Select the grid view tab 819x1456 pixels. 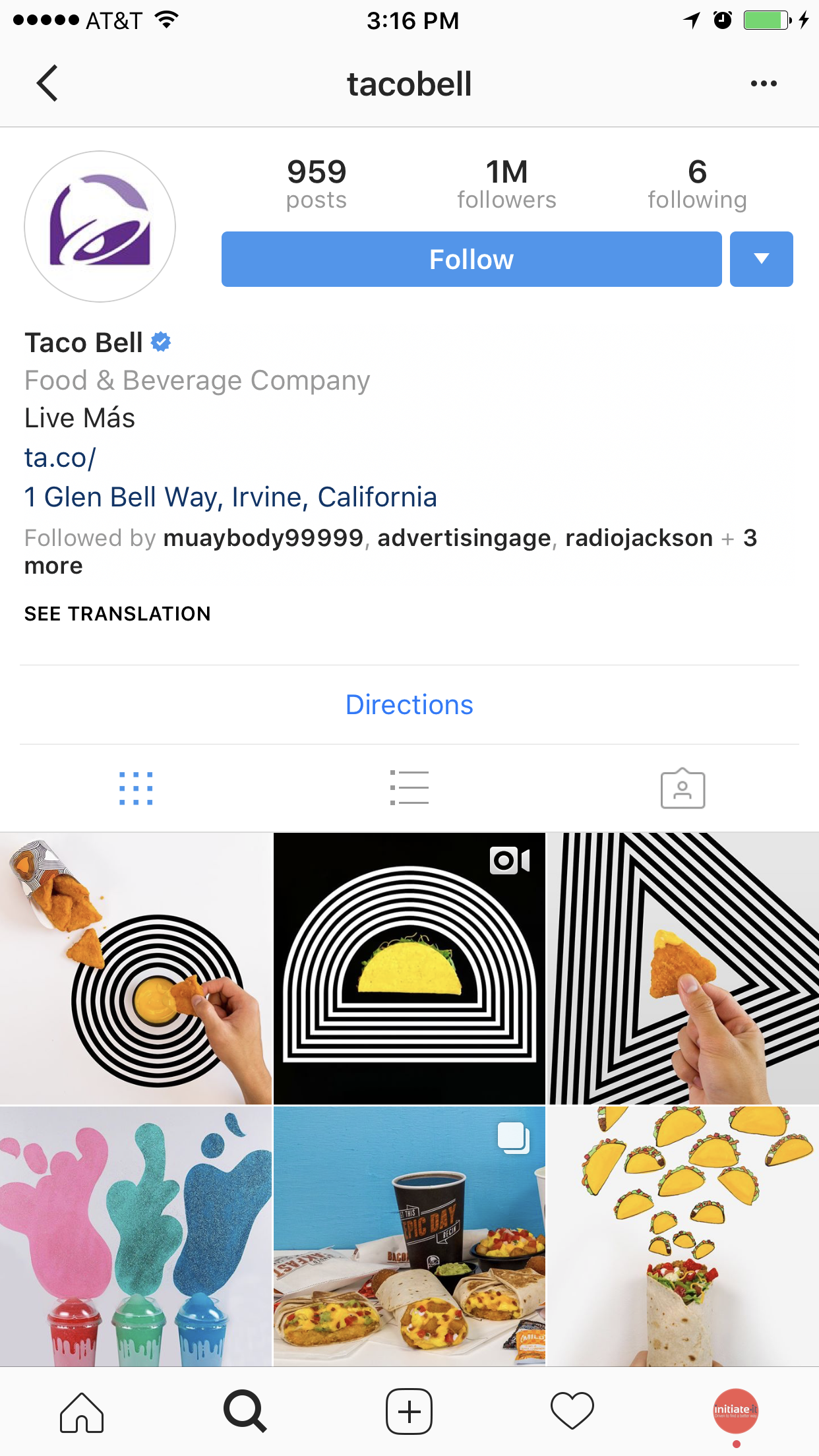click(x=136, y=788)
